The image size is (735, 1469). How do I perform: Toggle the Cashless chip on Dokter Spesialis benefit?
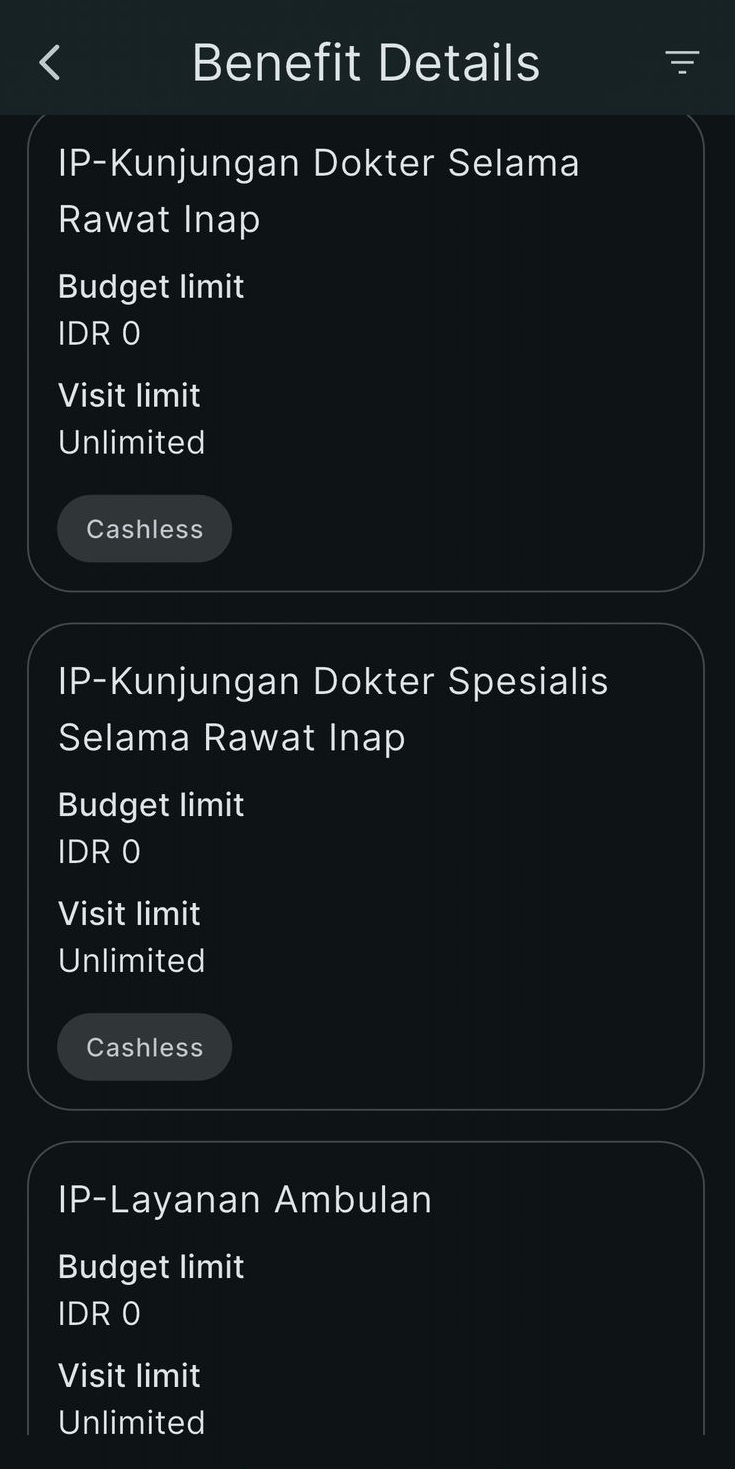pos(144,1046)
